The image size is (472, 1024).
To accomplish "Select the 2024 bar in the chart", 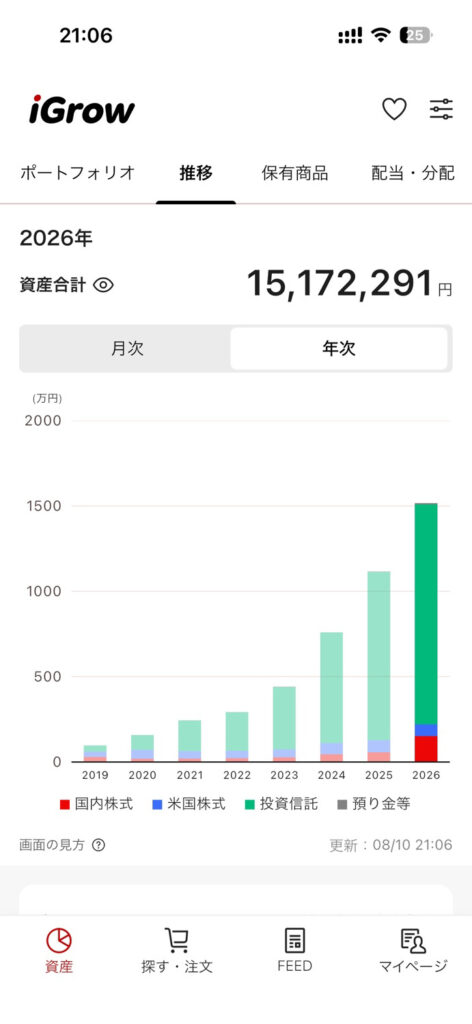I will point(332,697).
